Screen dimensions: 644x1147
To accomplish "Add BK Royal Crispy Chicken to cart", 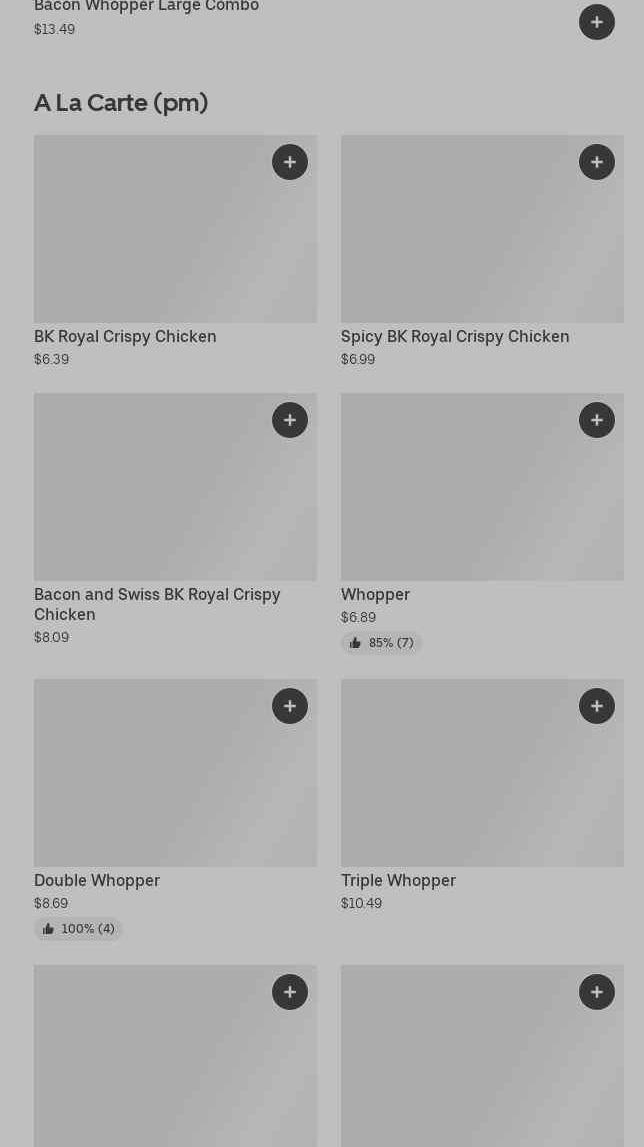I will click(x=290, y=162).
